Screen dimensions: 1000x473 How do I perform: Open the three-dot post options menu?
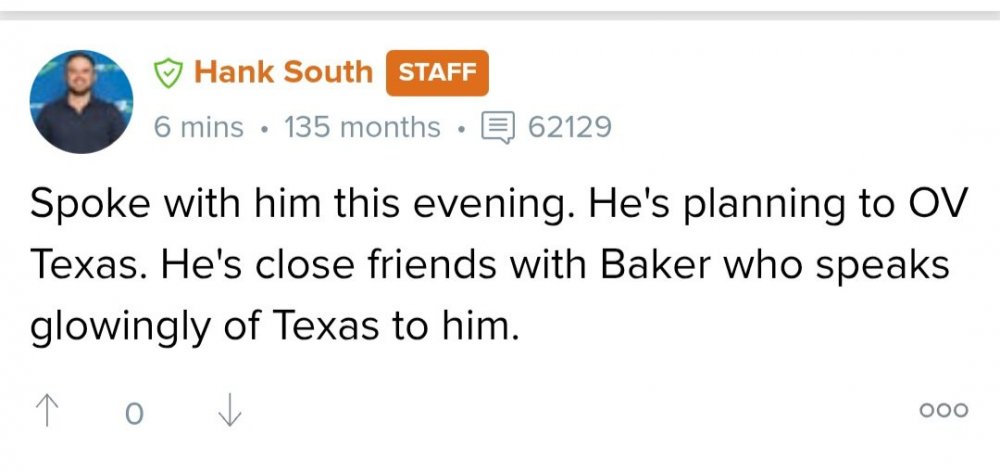tap(942, 410)
